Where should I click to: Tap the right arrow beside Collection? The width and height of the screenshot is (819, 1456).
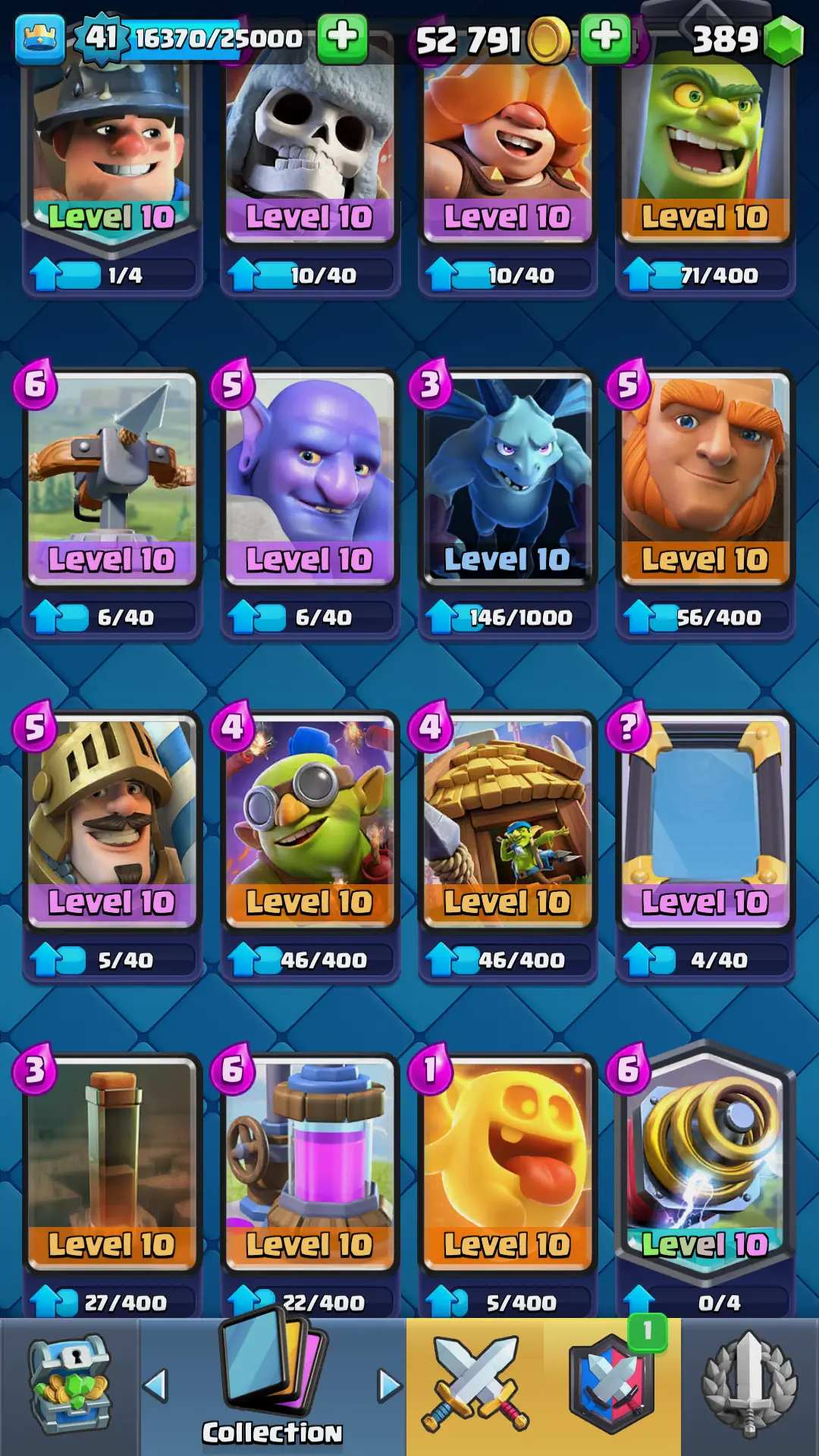pos(389,1386)
